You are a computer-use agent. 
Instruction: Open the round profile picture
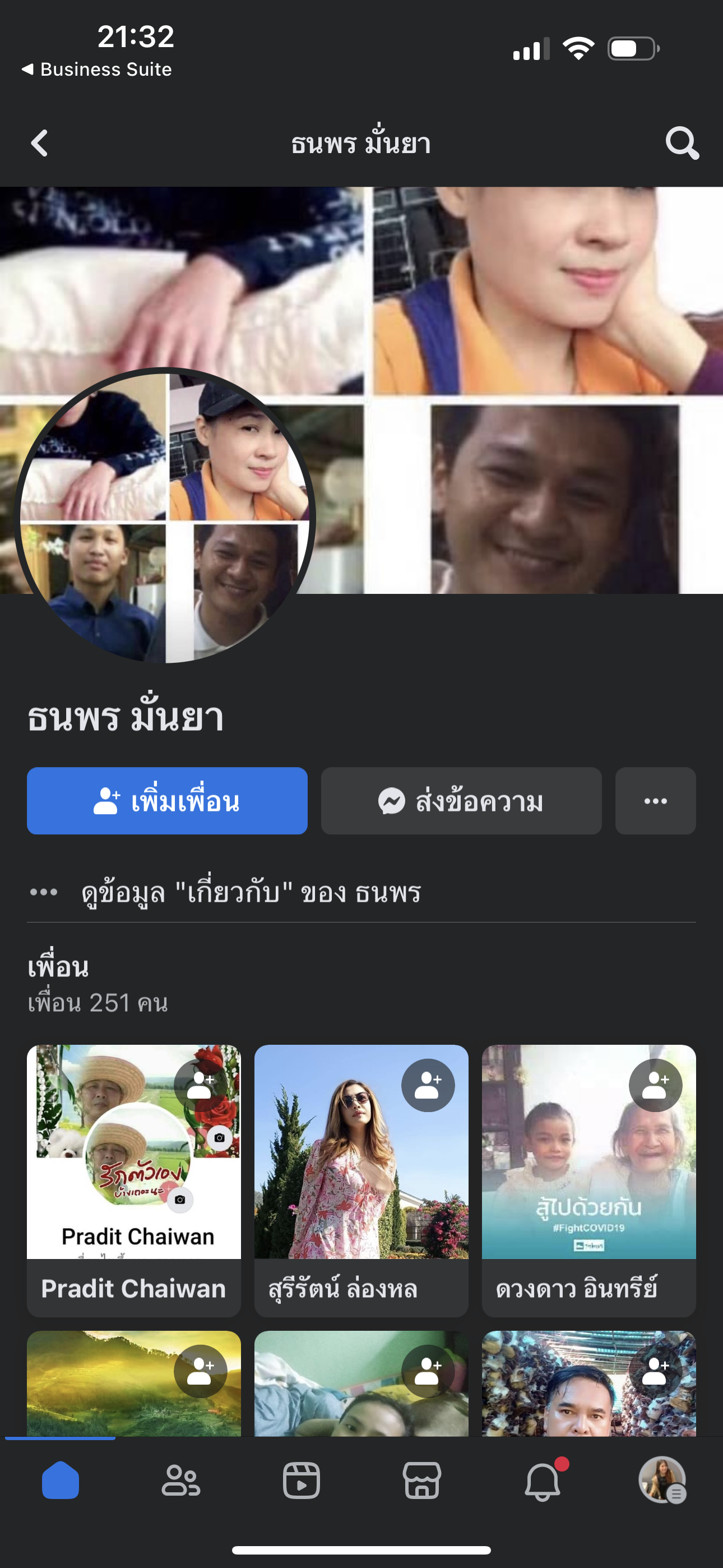point(165,515)
